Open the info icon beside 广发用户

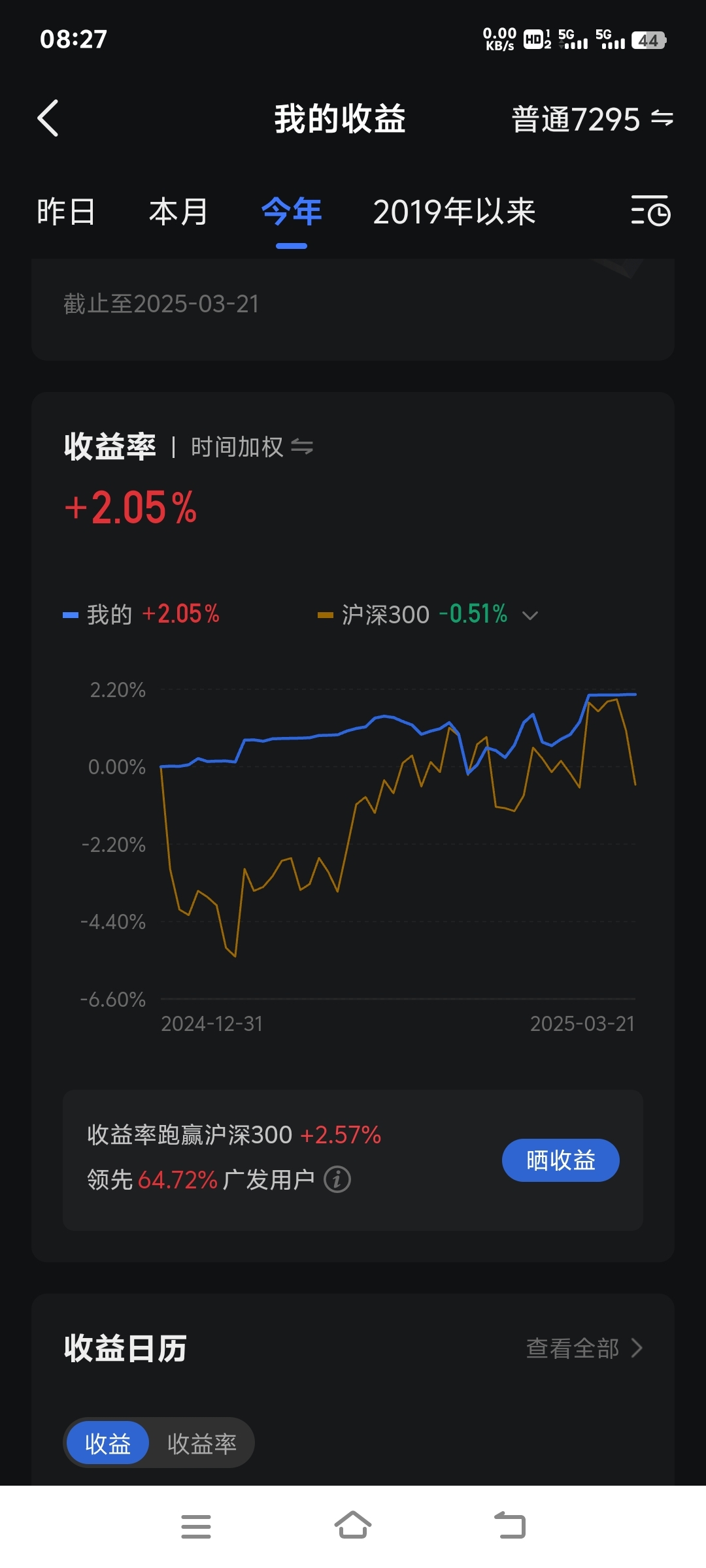click(x=336, y=1179)
